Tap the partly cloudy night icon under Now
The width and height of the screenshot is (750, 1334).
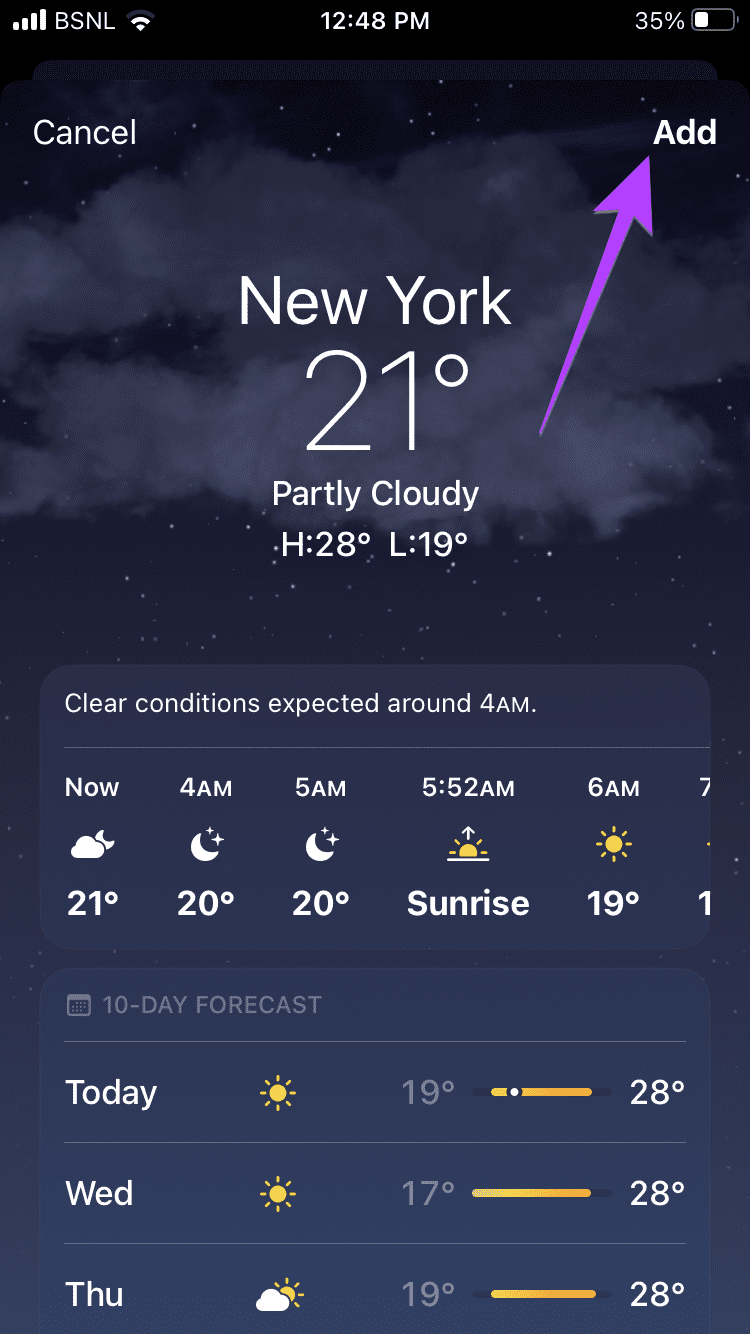pos(91,845)
